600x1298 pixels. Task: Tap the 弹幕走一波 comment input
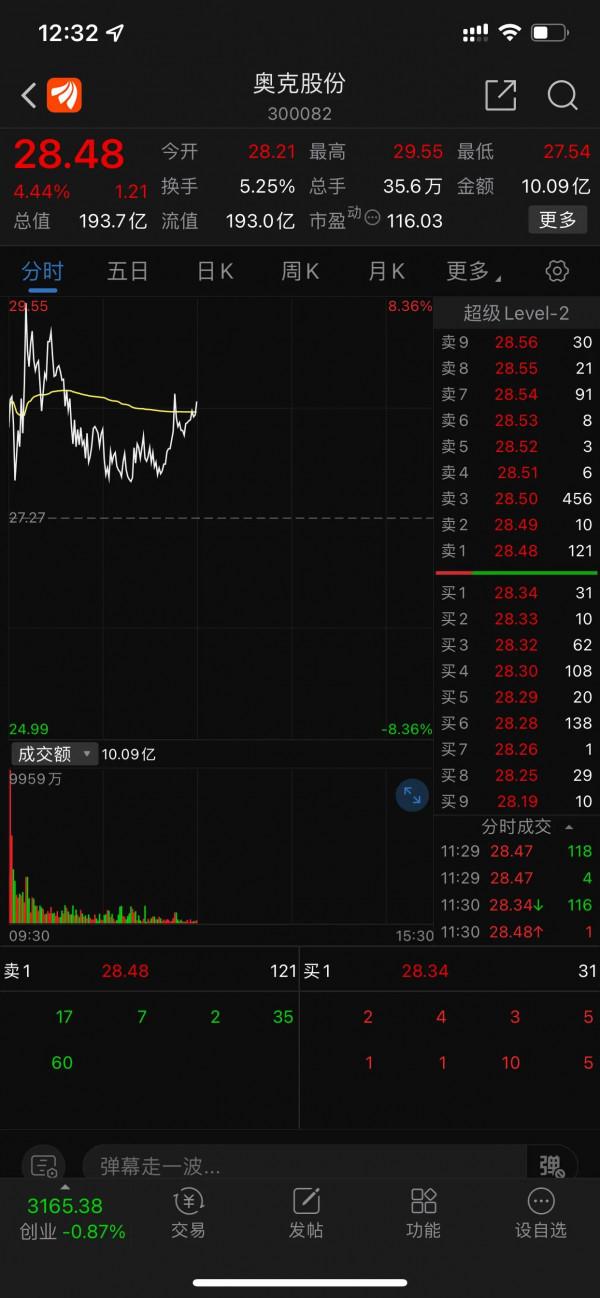point(300,1166)
